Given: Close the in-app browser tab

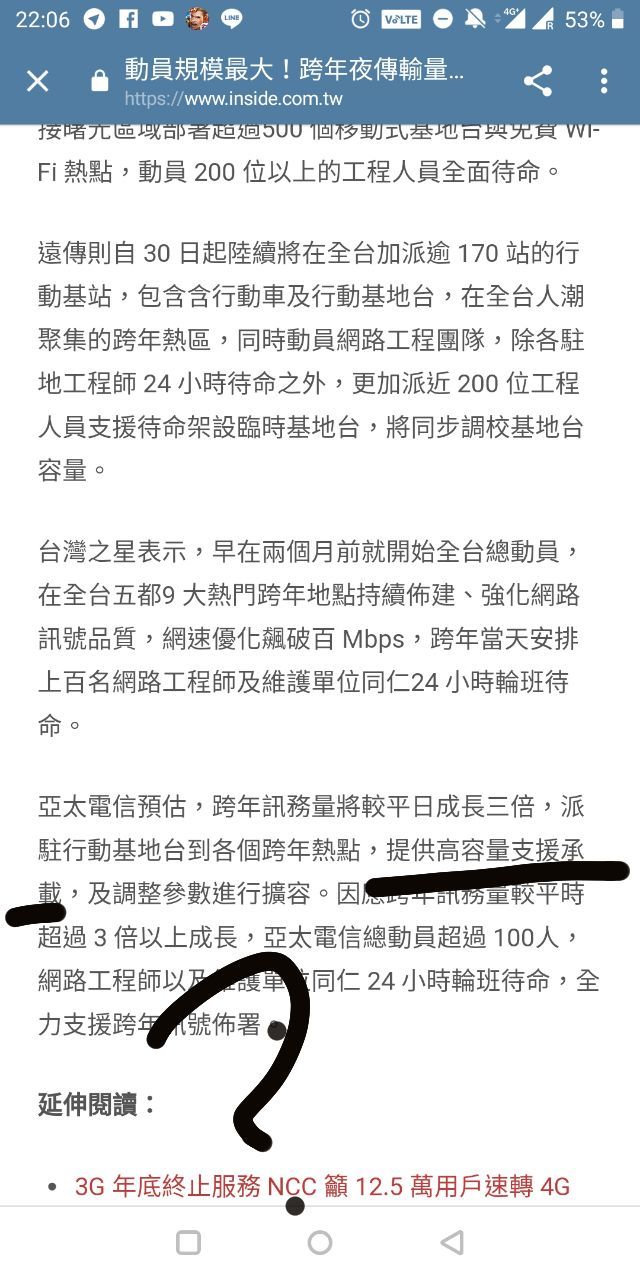Looking at the screenshot, I should coord(37,81).
